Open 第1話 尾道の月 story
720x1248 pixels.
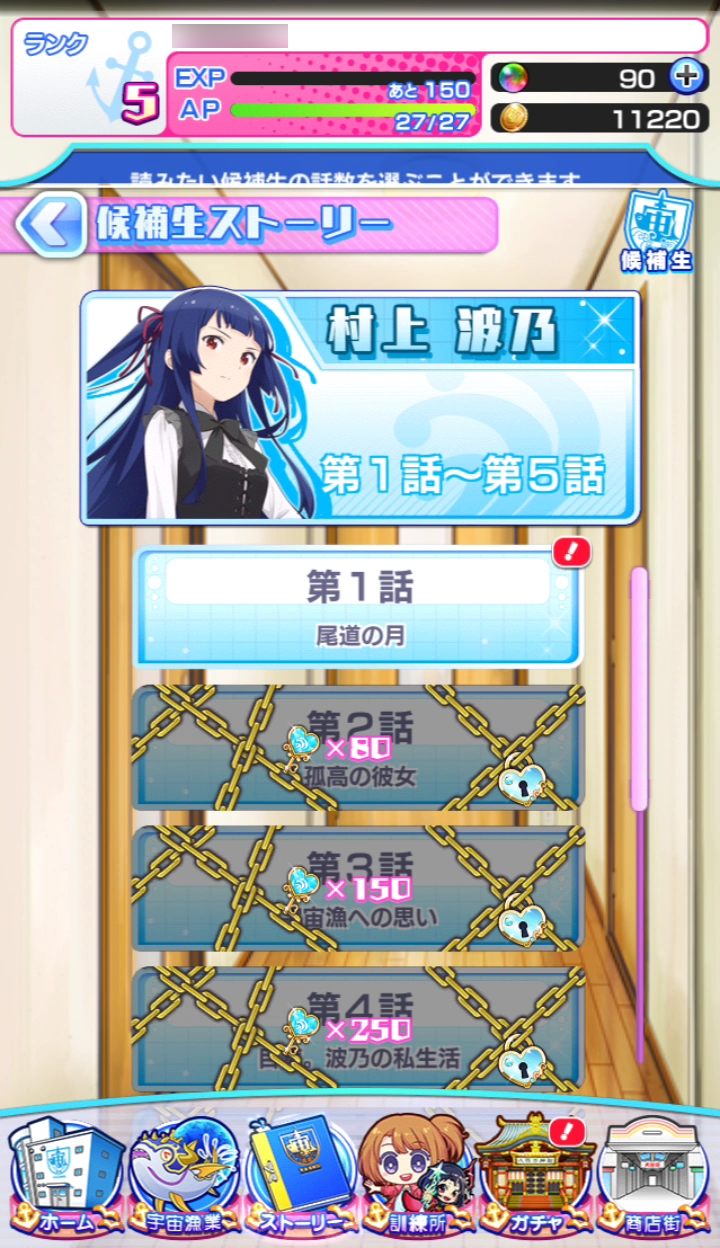(357, 607)
